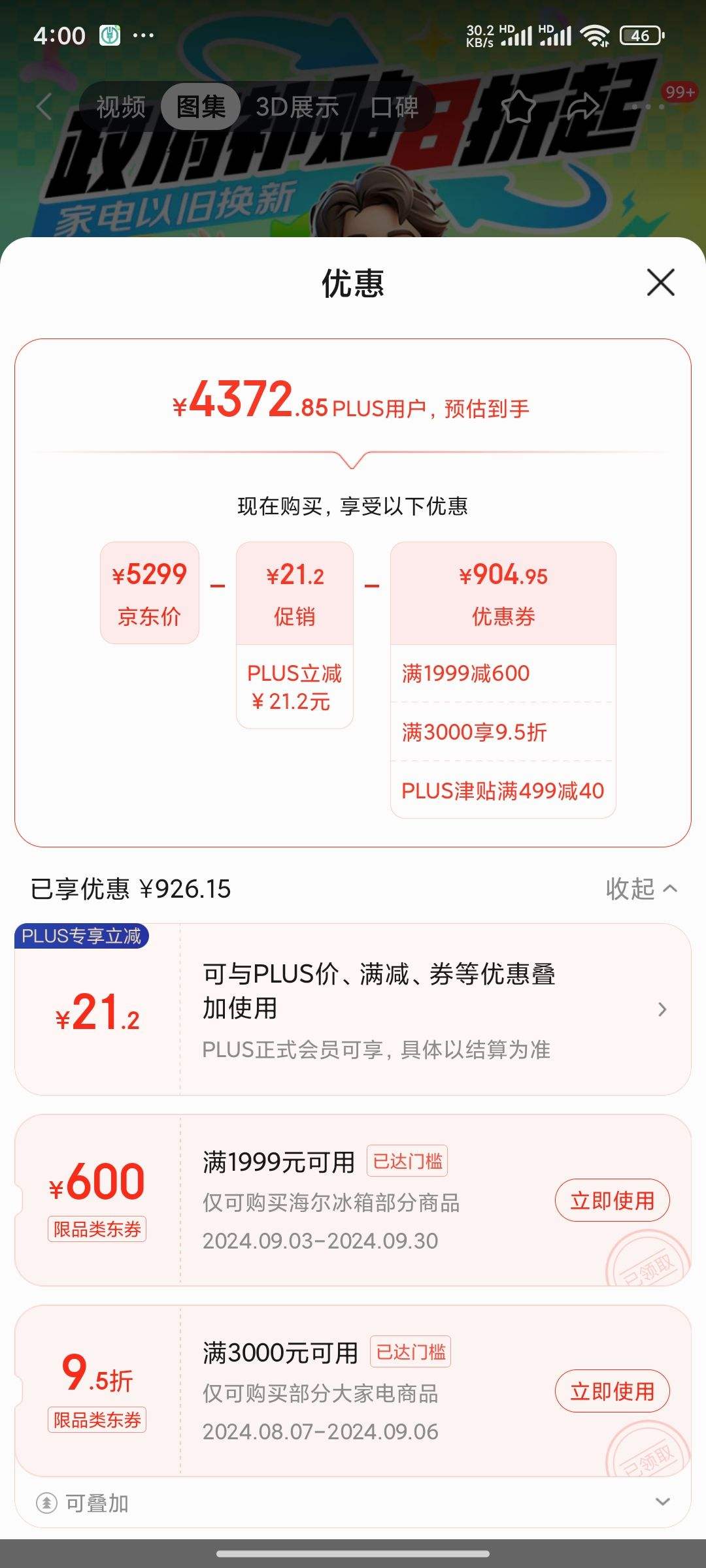Tap the back arrow at top left
Image resolution: width=706 pixels, height=1568 pixels.
pyautogui.click(x=43, y=106)
